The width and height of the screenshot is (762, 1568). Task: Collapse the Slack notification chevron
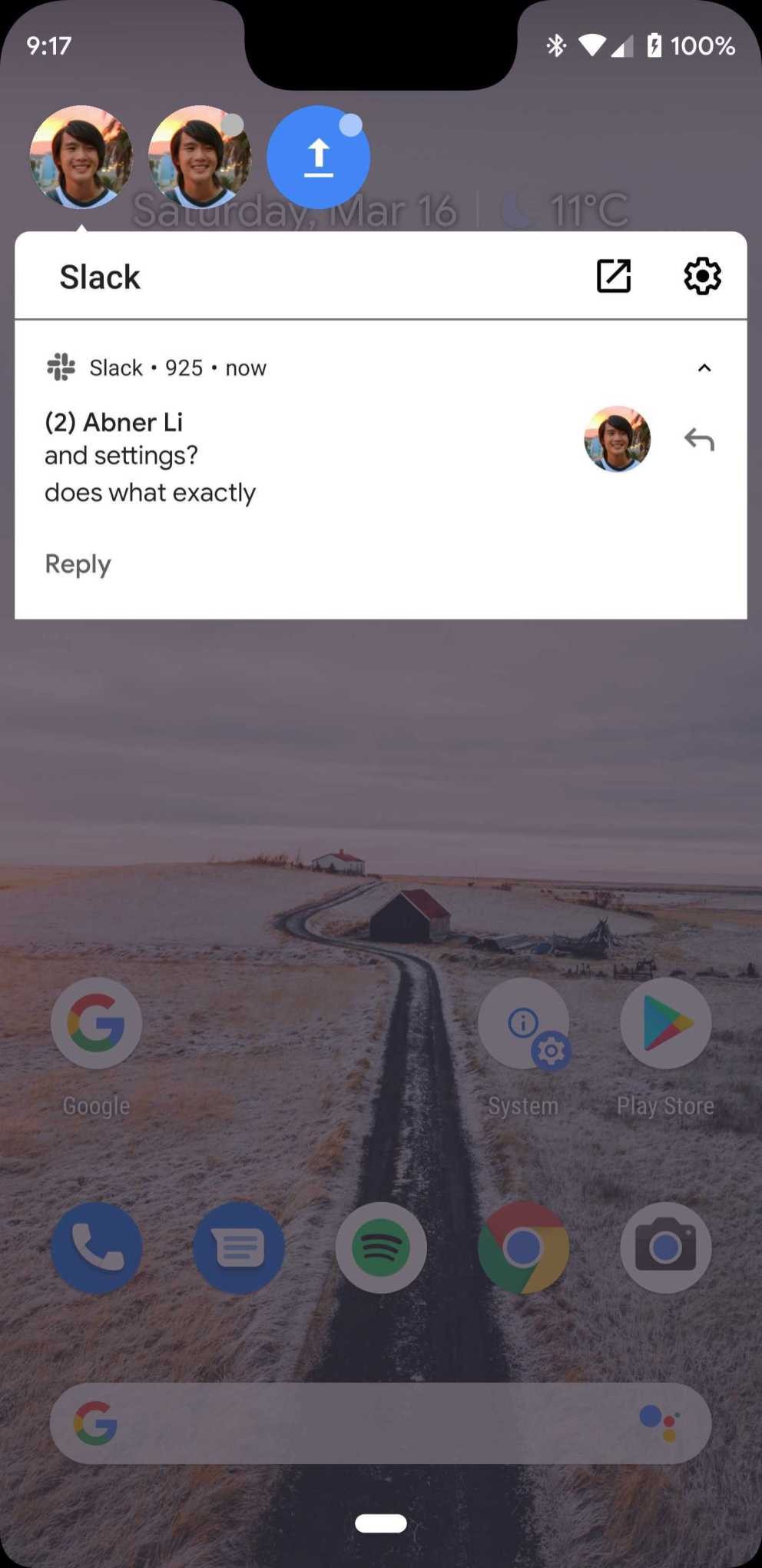point(704,368)
